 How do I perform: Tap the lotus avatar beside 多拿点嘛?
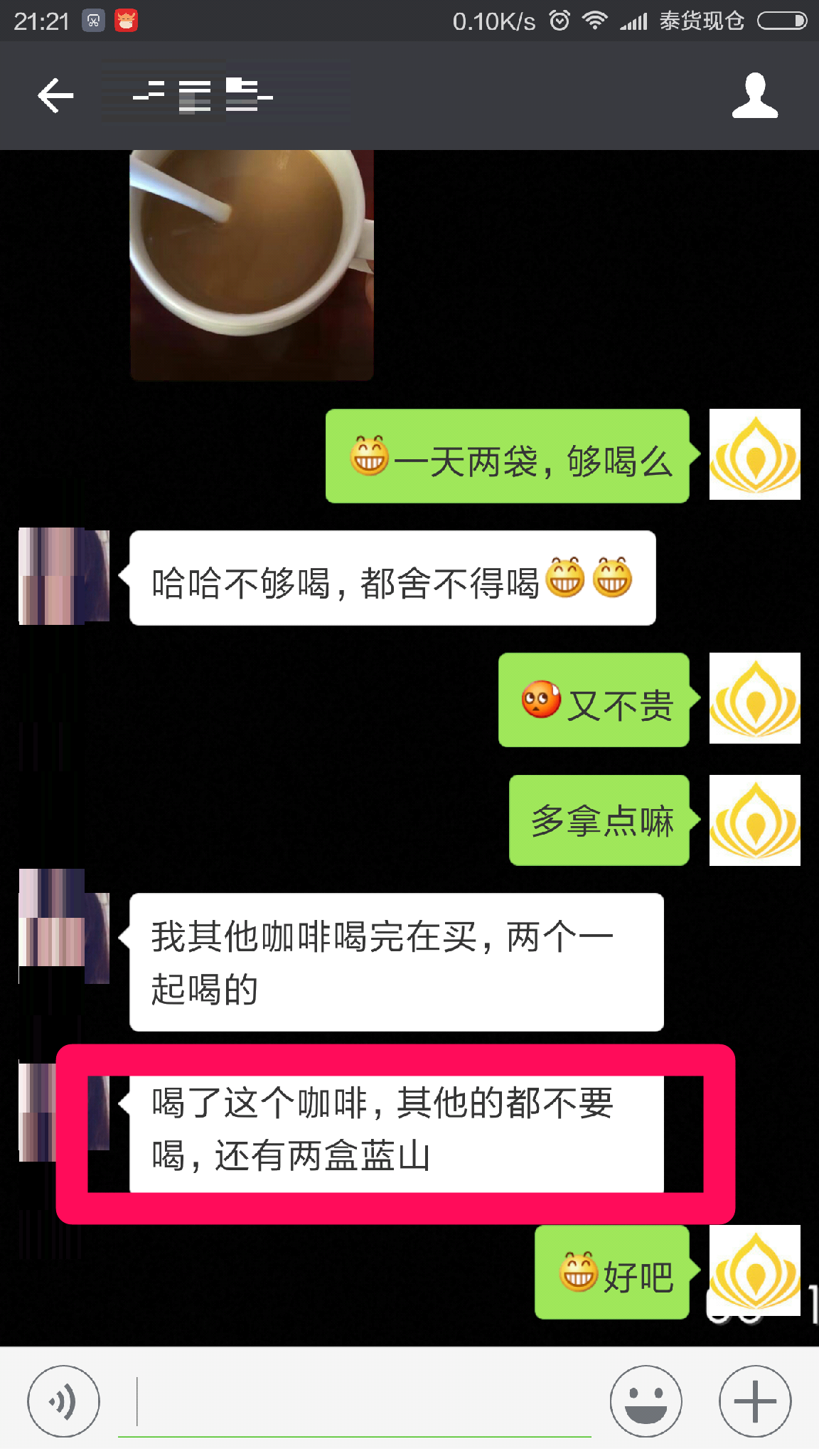(x=755, y=820)
